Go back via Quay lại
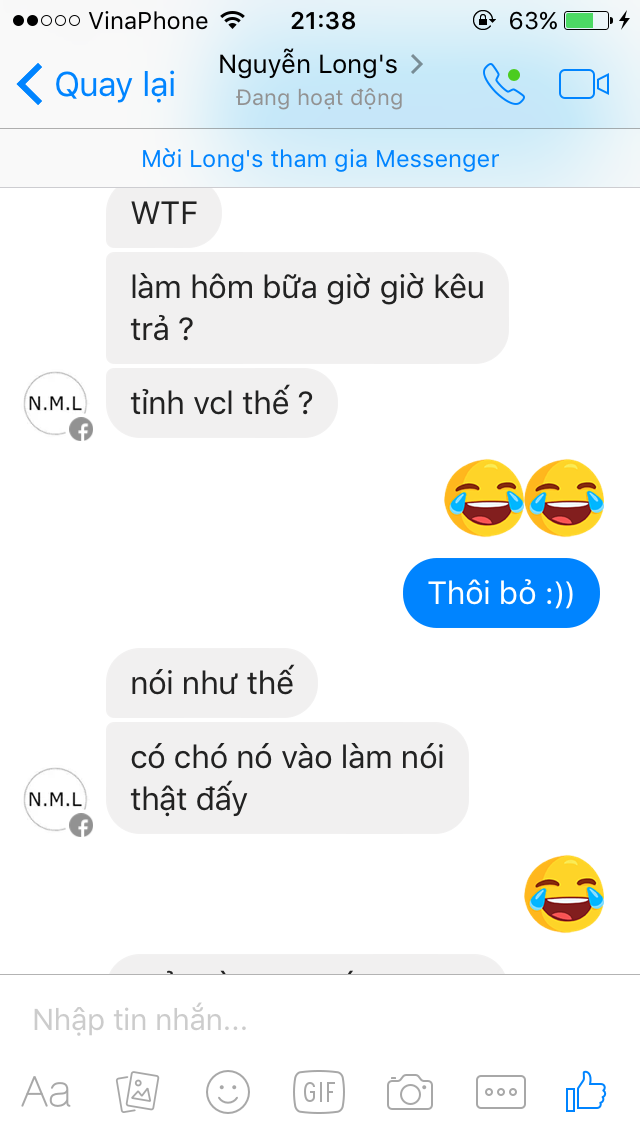This screenshot has height=1136, width=640. 96,85
